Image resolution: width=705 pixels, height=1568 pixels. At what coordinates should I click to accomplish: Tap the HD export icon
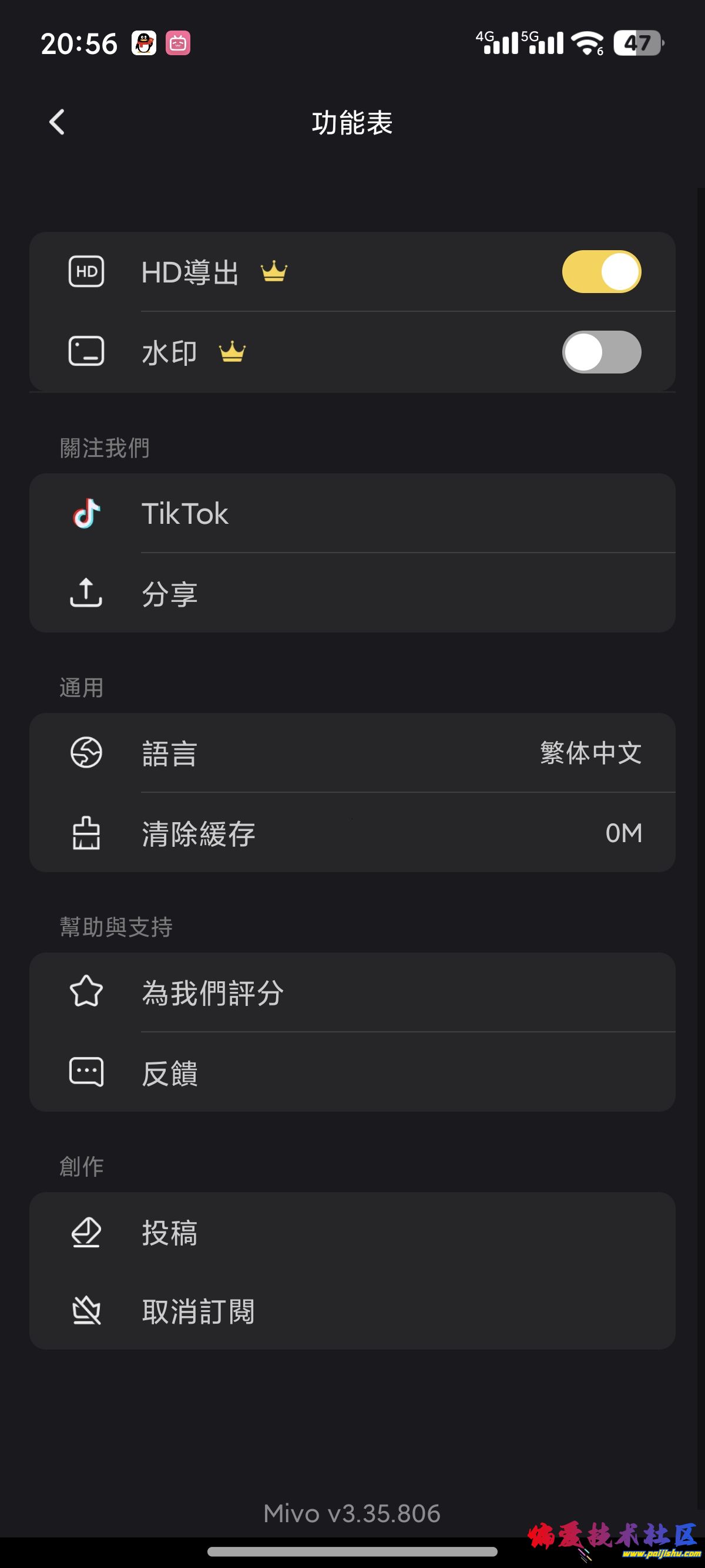(86, 272)
